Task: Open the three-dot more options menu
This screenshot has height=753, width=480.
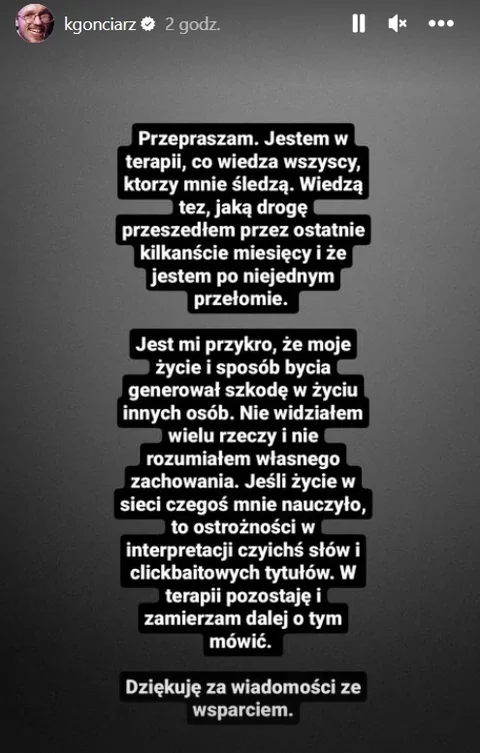Action: tap(441, 23)
